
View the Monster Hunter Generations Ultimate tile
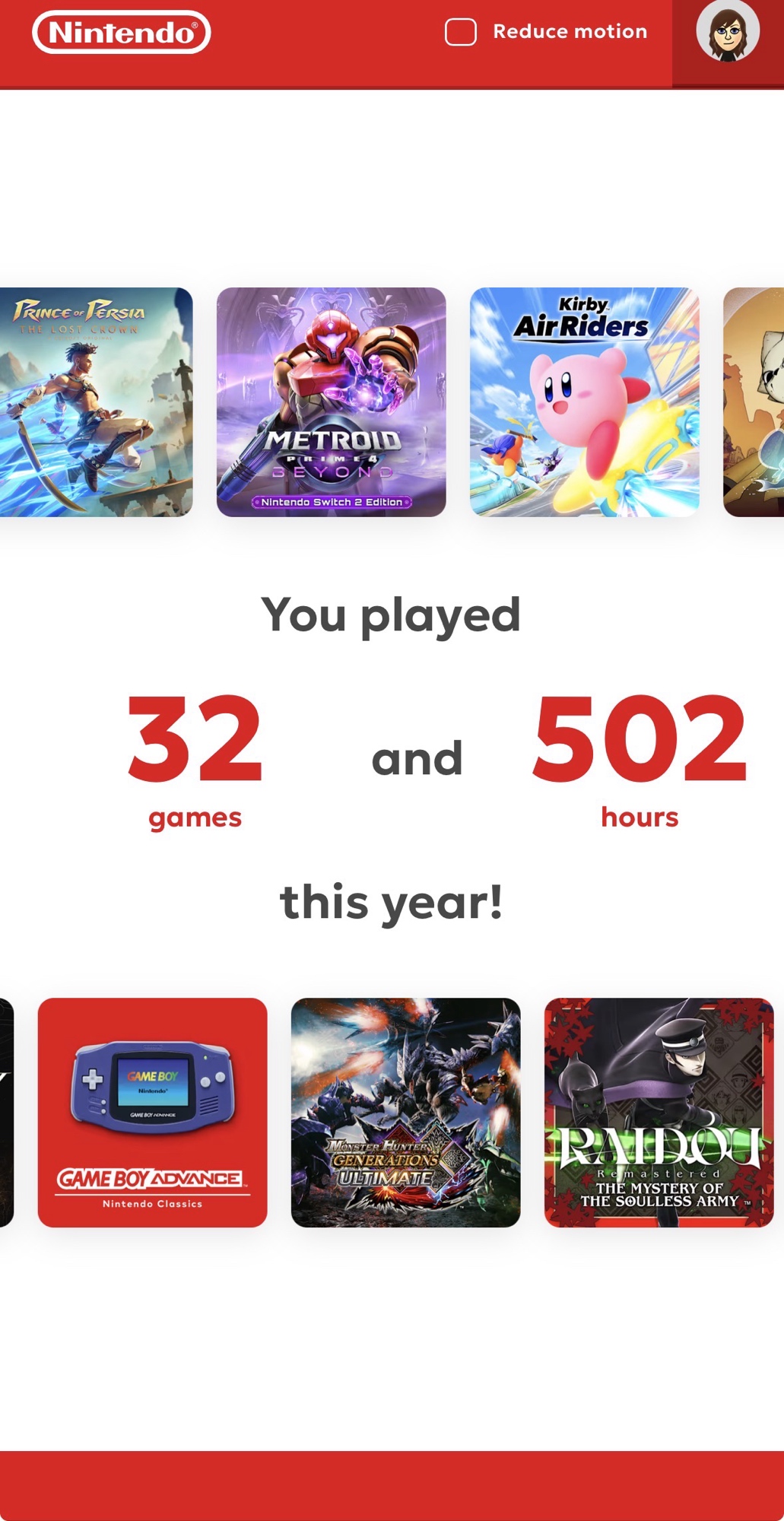click(405, 1113)
